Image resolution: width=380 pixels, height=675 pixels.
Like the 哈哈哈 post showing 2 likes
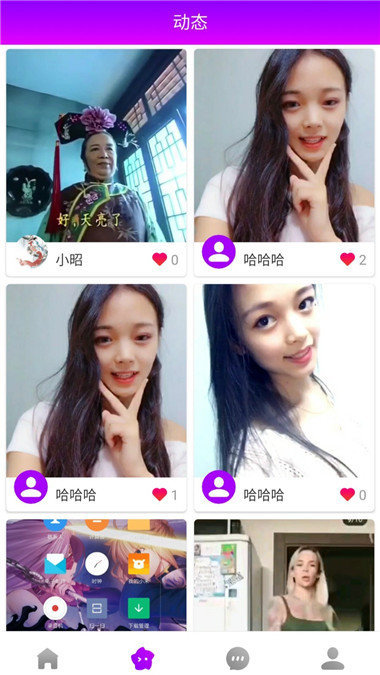pos(347,259)
